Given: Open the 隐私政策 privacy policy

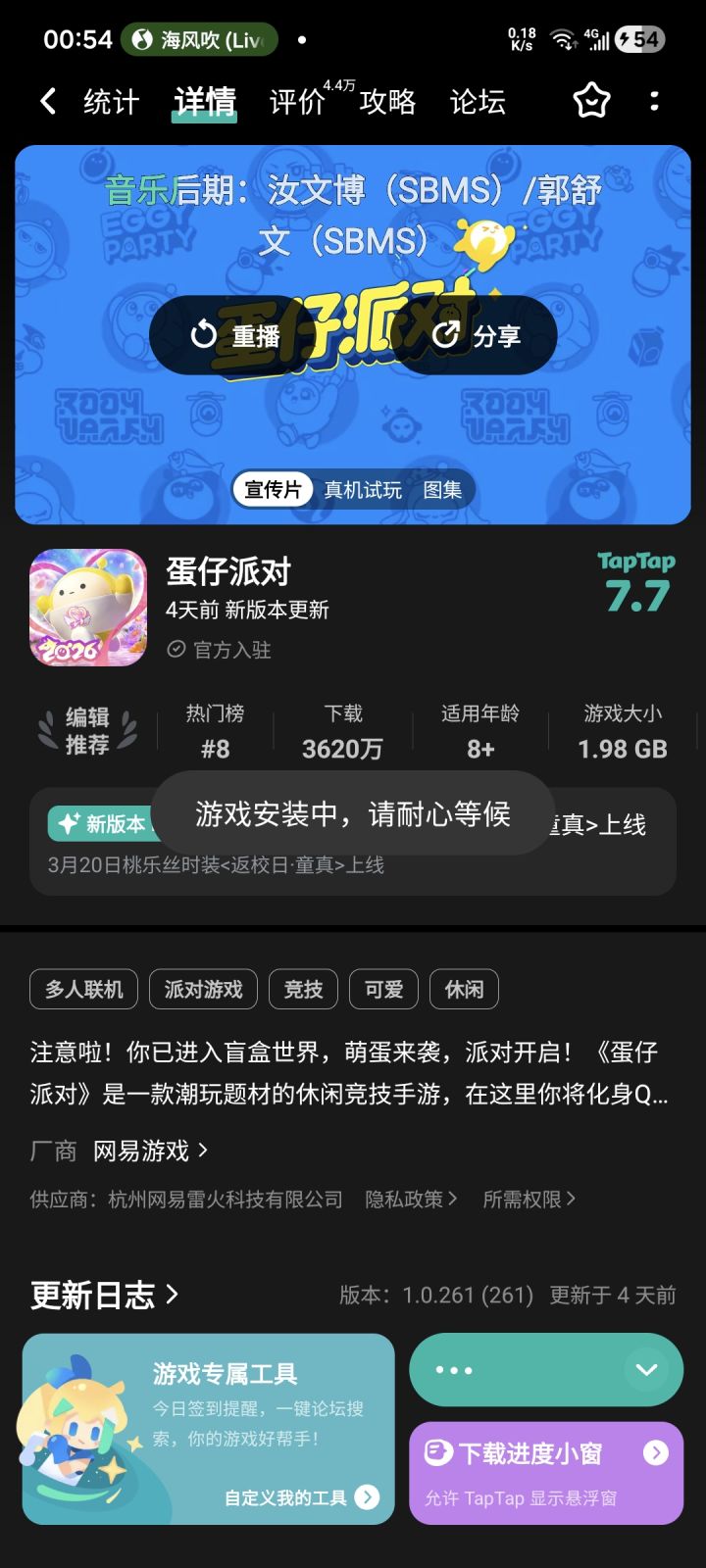Looking at the screenshot, I should [x=409, y=1199].
